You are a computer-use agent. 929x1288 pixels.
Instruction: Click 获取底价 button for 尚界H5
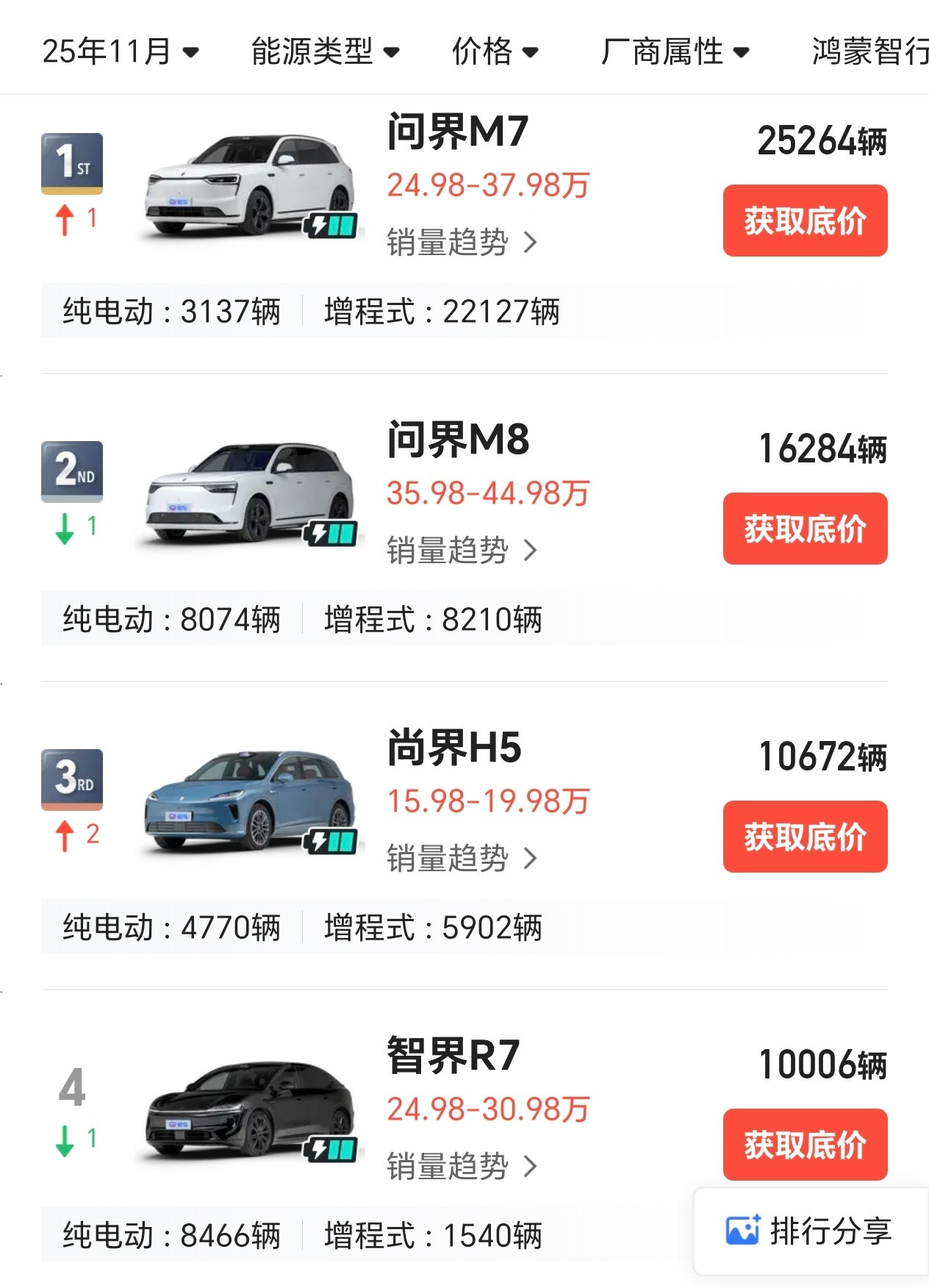(x=805, y=836)
